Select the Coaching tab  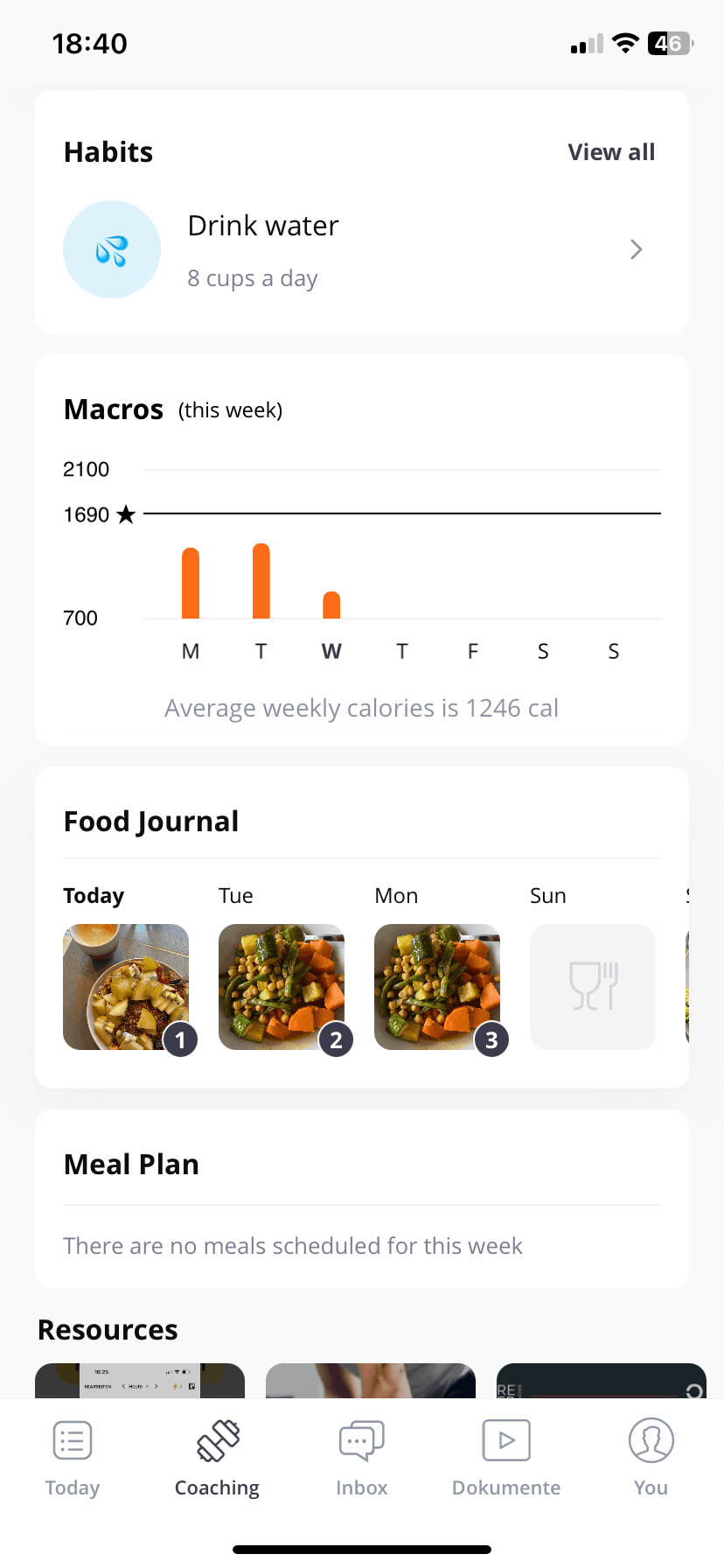pos(217,1457)
